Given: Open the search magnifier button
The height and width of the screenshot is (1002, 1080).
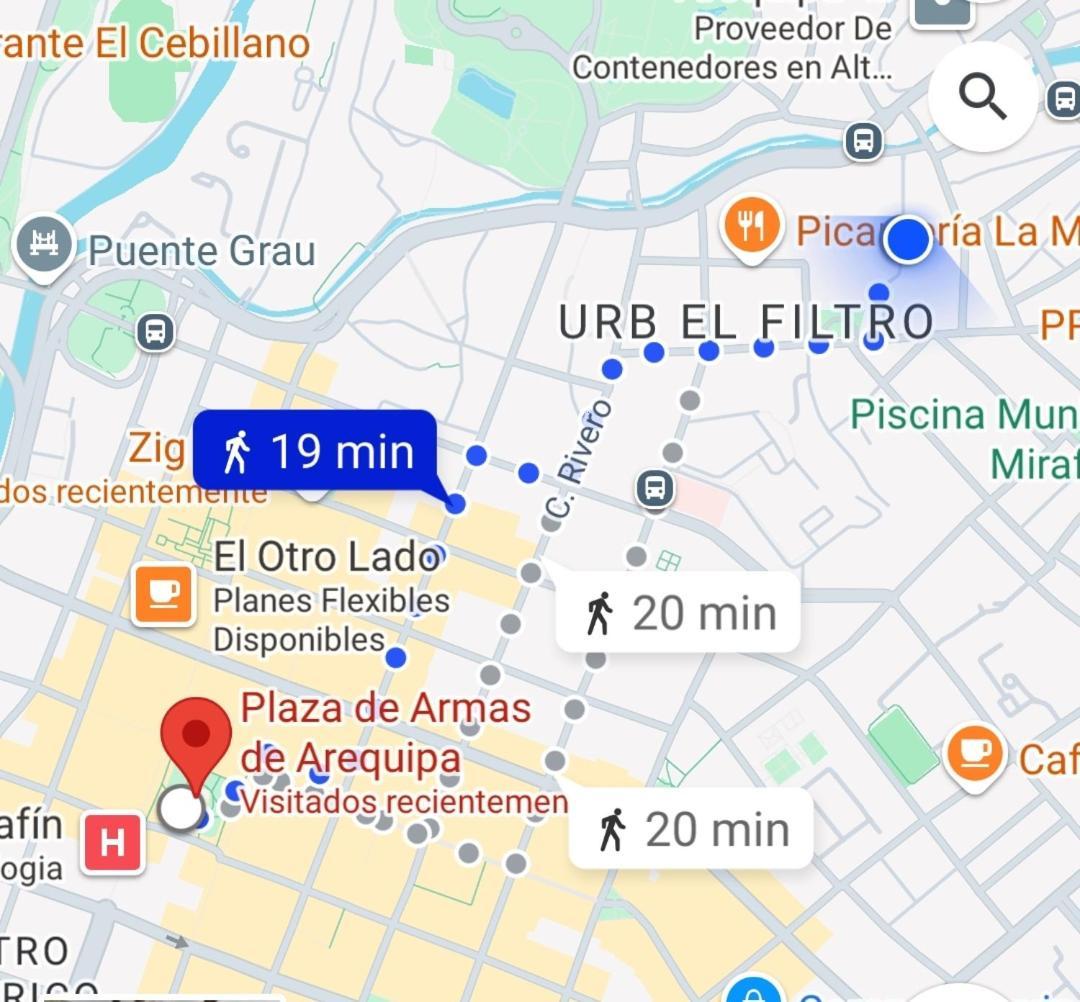Looking at the screenshot, I should pyautogui.click(x=982, y=97).
